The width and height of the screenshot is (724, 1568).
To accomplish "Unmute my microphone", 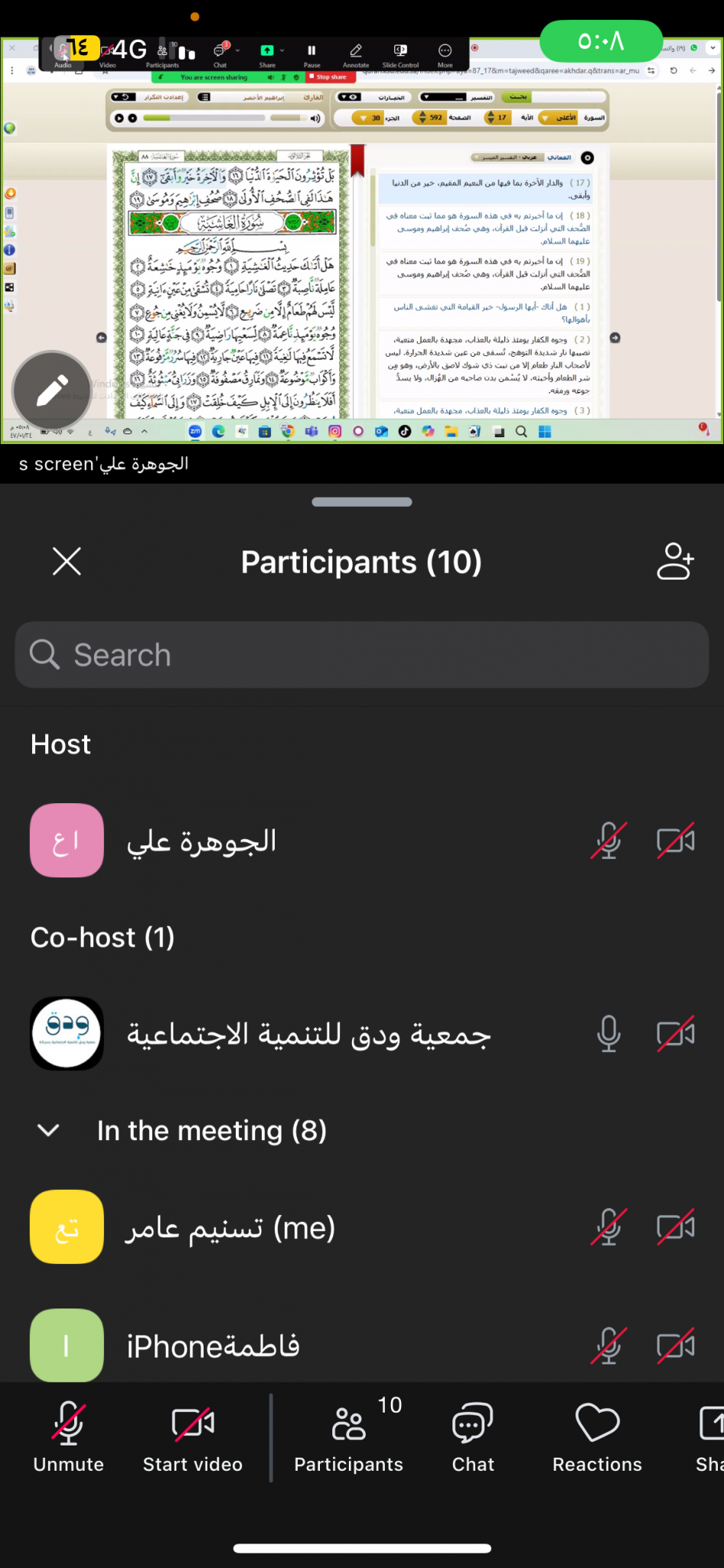I will (x=68, y=1437).
